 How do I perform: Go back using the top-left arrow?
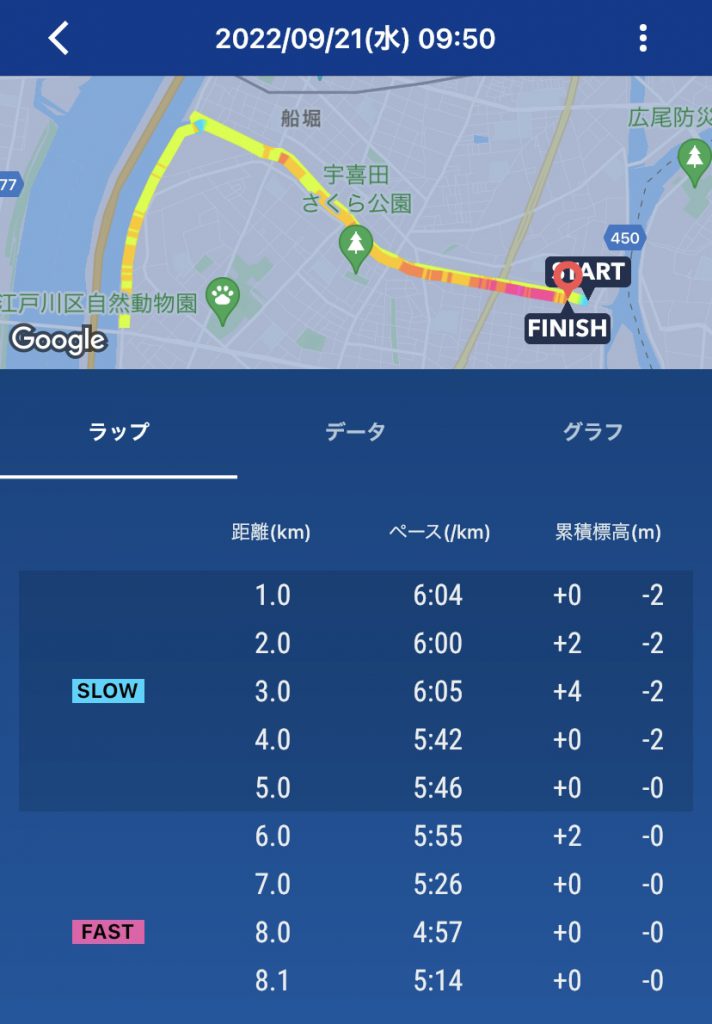pos(59,39)
